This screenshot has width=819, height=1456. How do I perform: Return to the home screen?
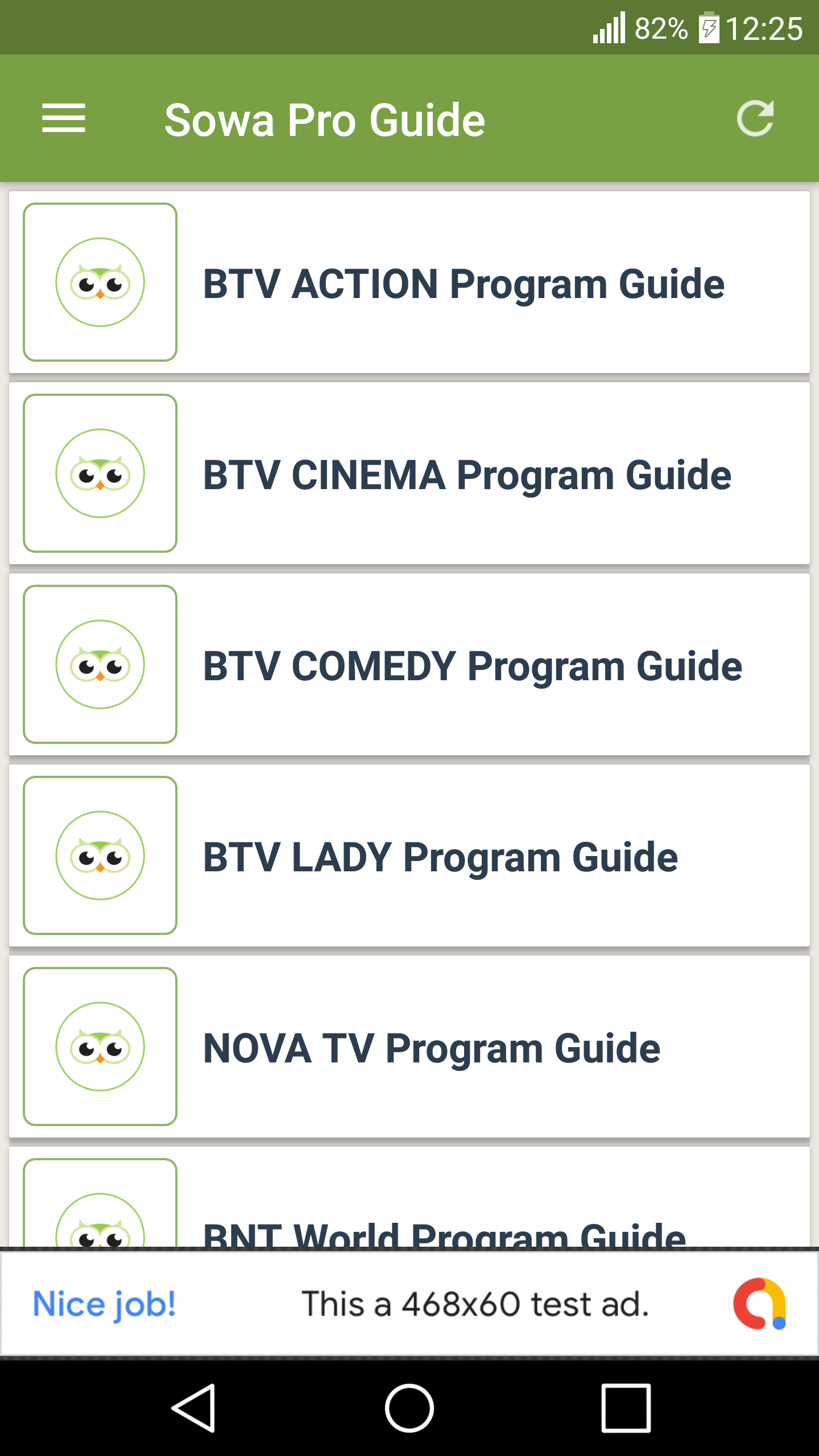pos(409,1408)
